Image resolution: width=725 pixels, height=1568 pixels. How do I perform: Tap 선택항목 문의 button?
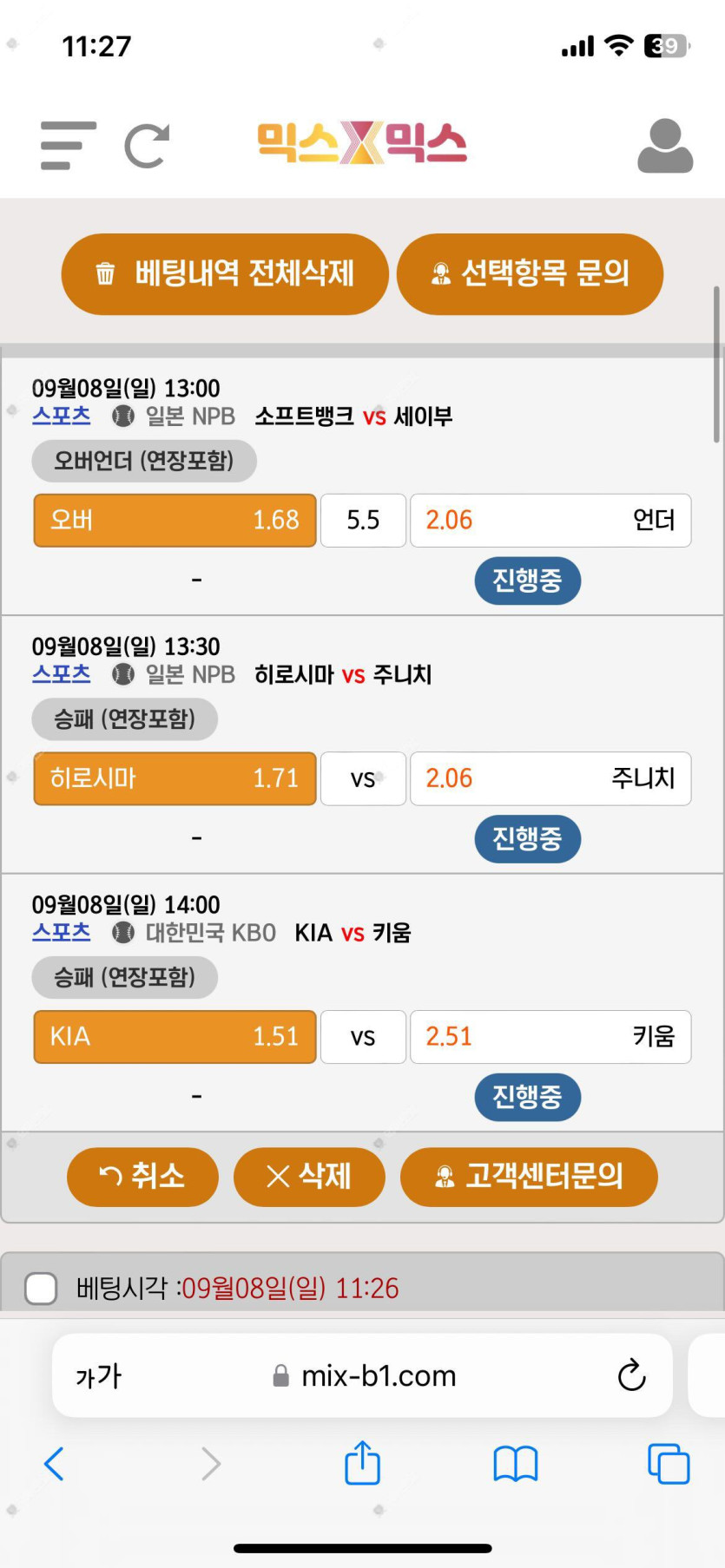(530, 274)
